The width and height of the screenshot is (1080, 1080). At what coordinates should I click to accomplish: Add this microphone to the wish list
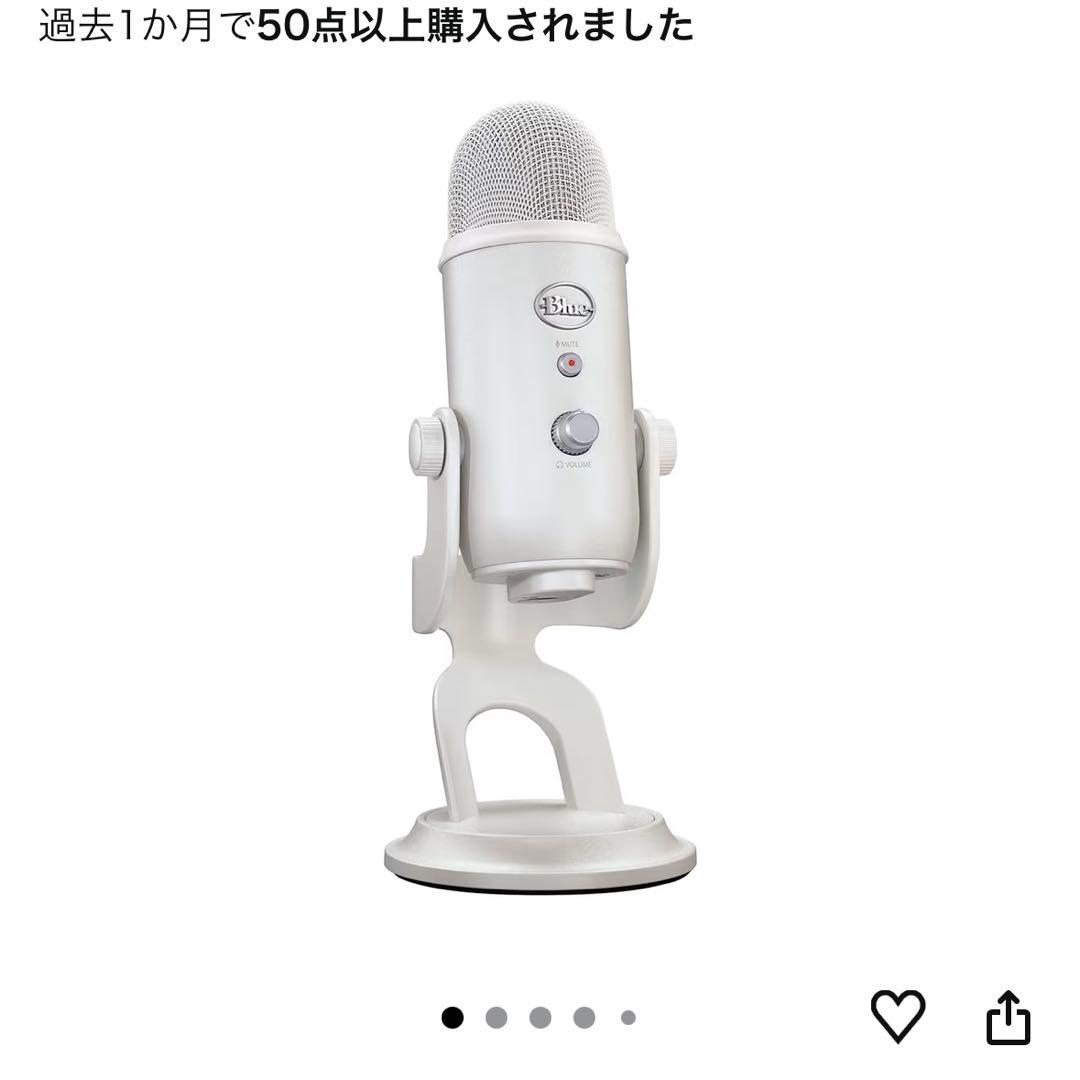pos(897,1017)
